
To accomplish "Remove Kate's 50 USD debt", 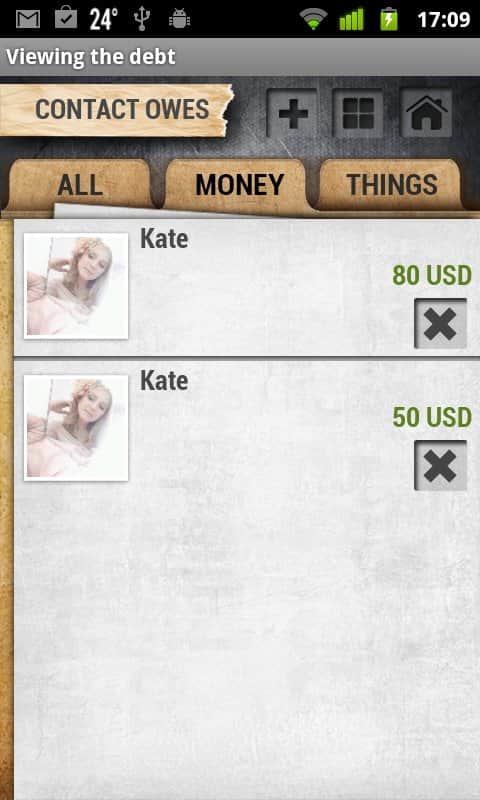I will (x=440, y=465).
